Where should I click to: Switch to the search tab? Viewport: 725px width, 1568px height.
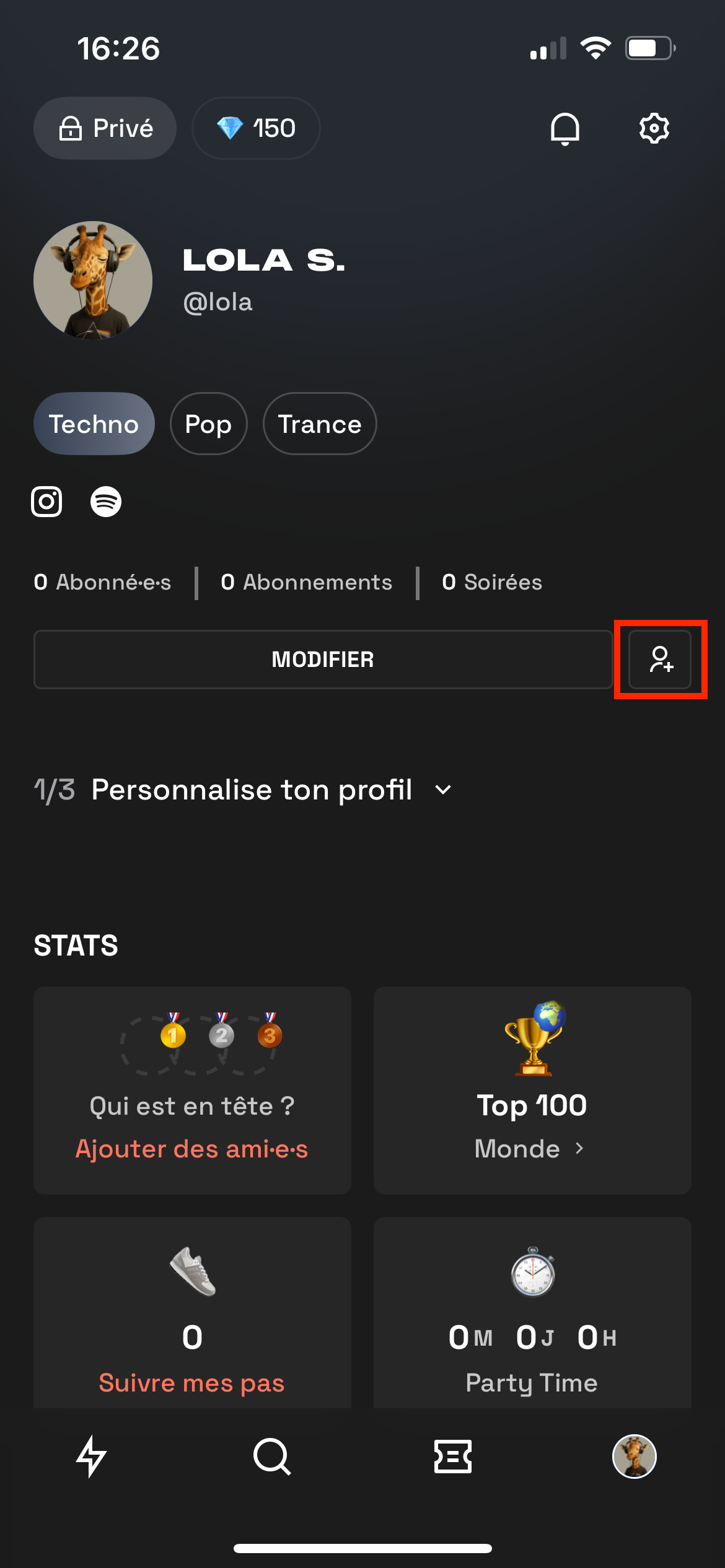[x=272, y=1457]
